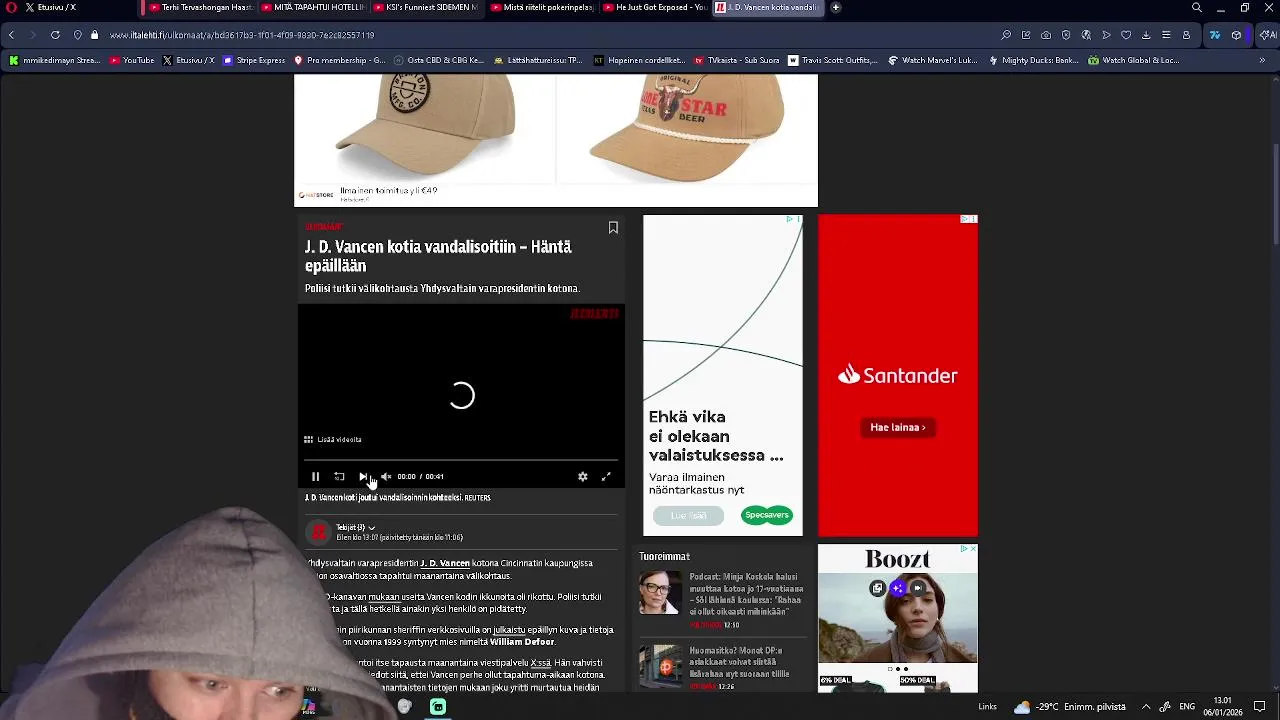This screenshot has width=1280, height=720.
Task: Enter fullscreen video mode
Action: pos(606,477)
